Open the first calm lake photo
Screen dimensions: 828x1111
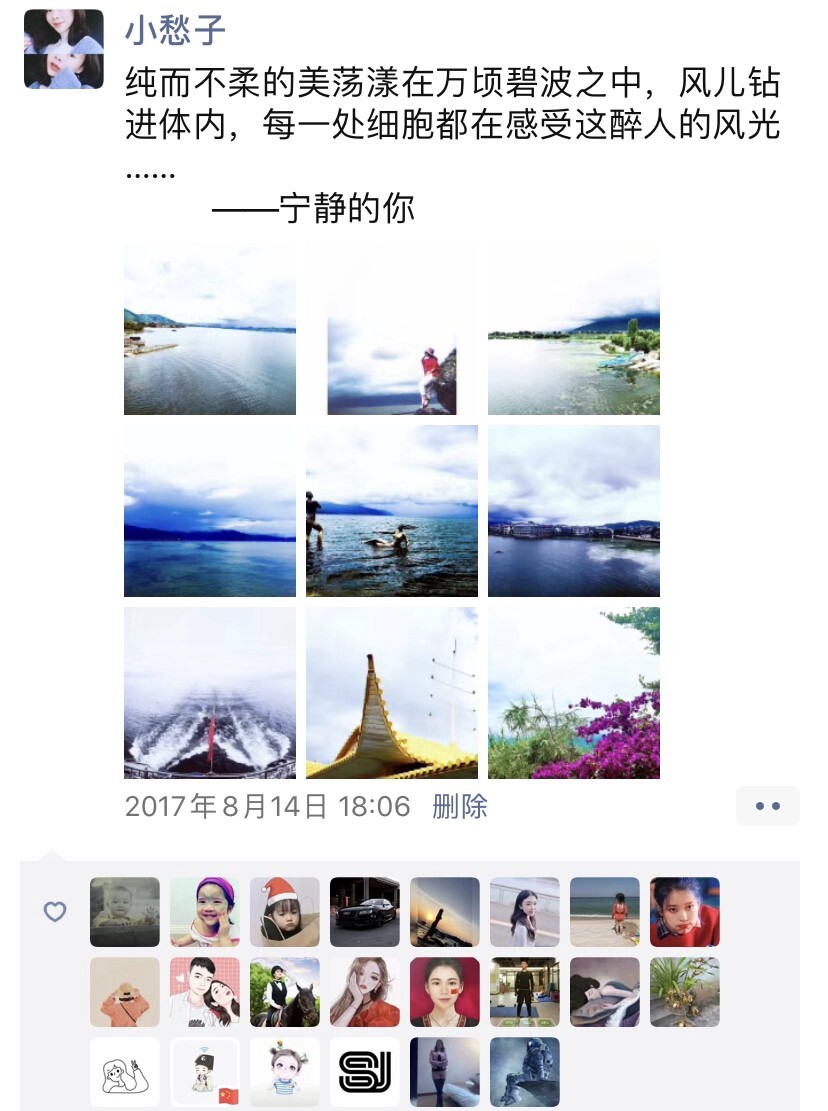[210, 329]
